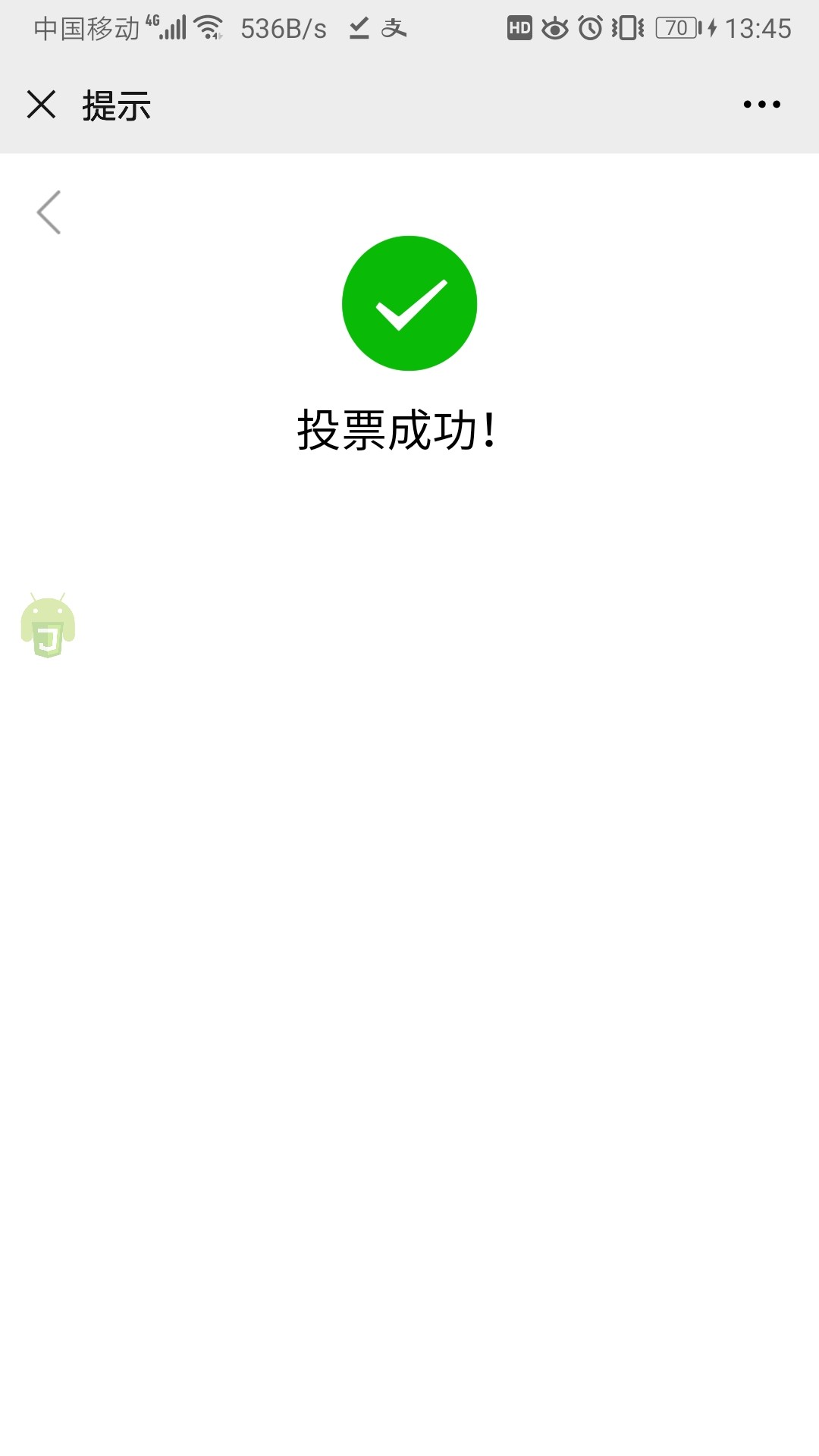Tap the battery level 70 indicator
Viewport: 819px width, 1456px height.
point(674,27)
